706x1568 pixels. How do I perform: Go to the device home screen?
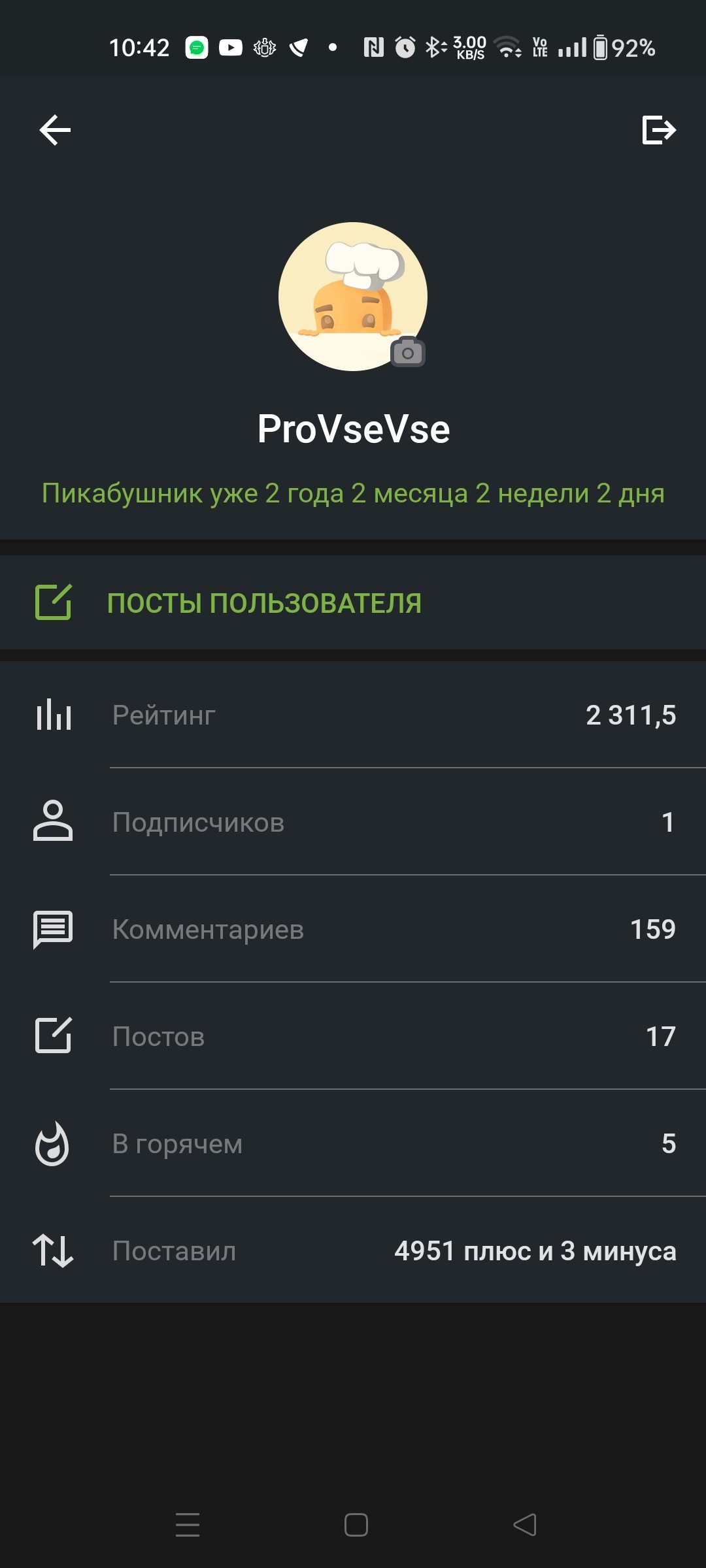tap(356, 1525)
